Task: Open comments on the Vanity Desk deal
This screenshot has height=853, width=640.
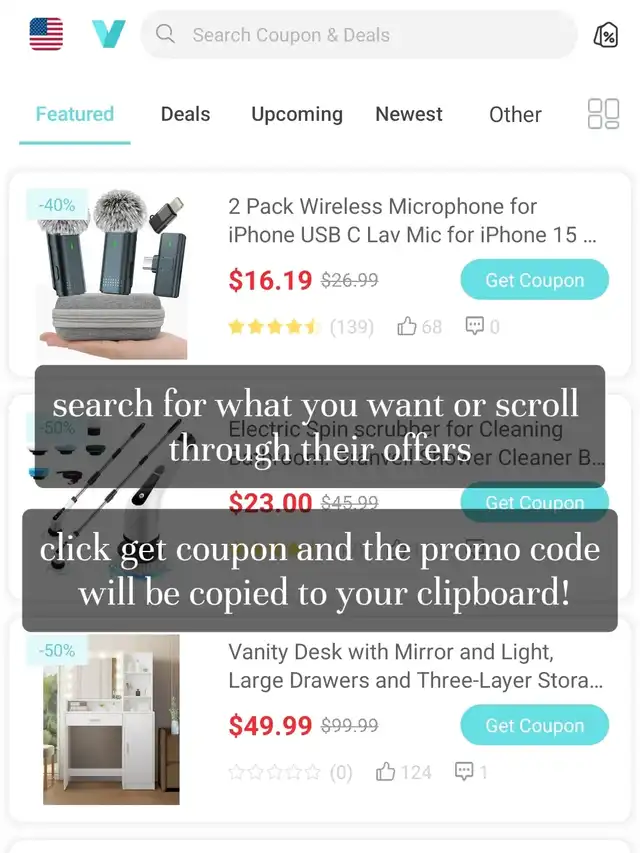Action: click(471, 772)
